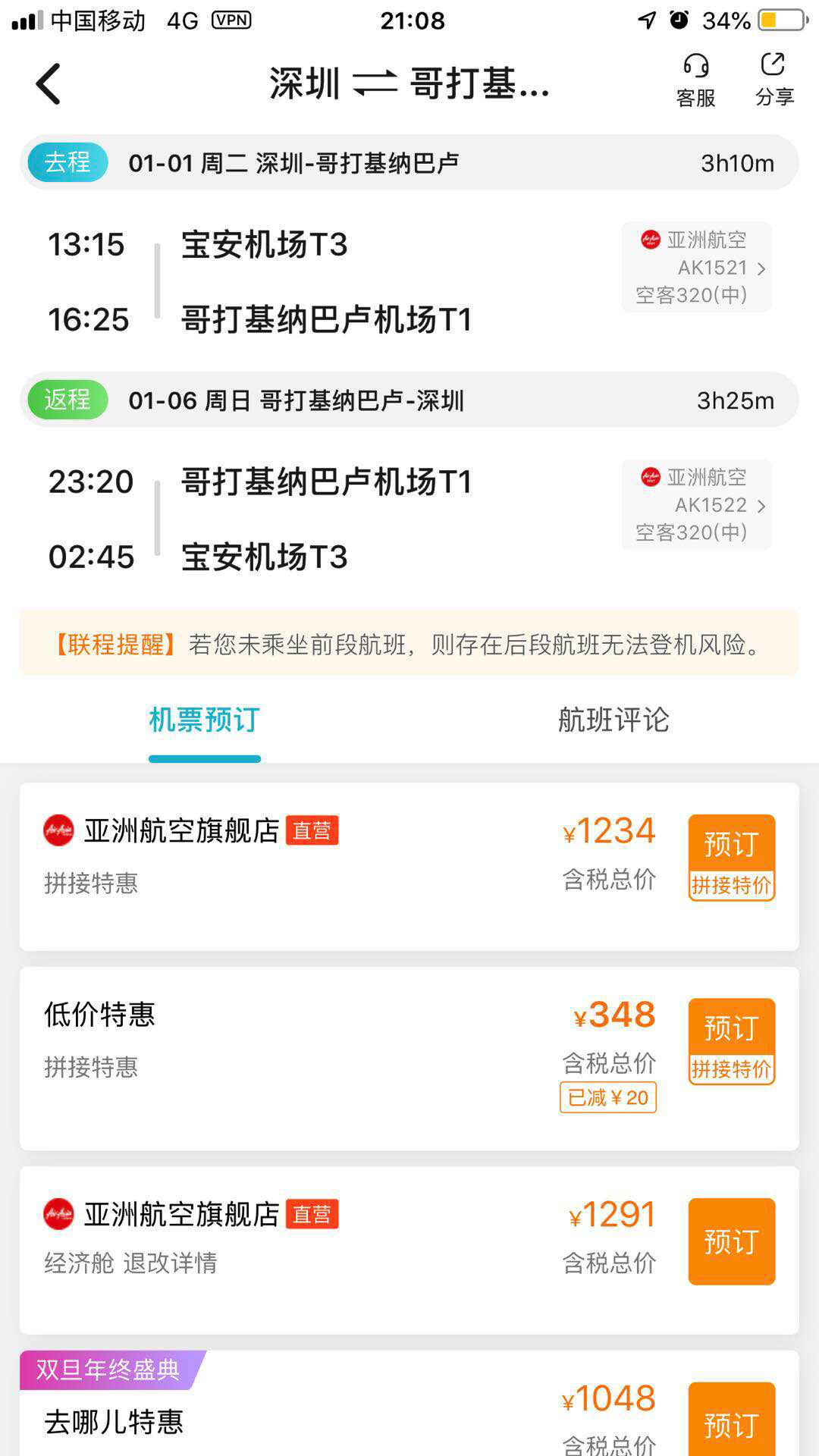819x1456 pixels.
Task: Click the swap arrows between 深圳 and 哥打基
Action: [376, 85]
